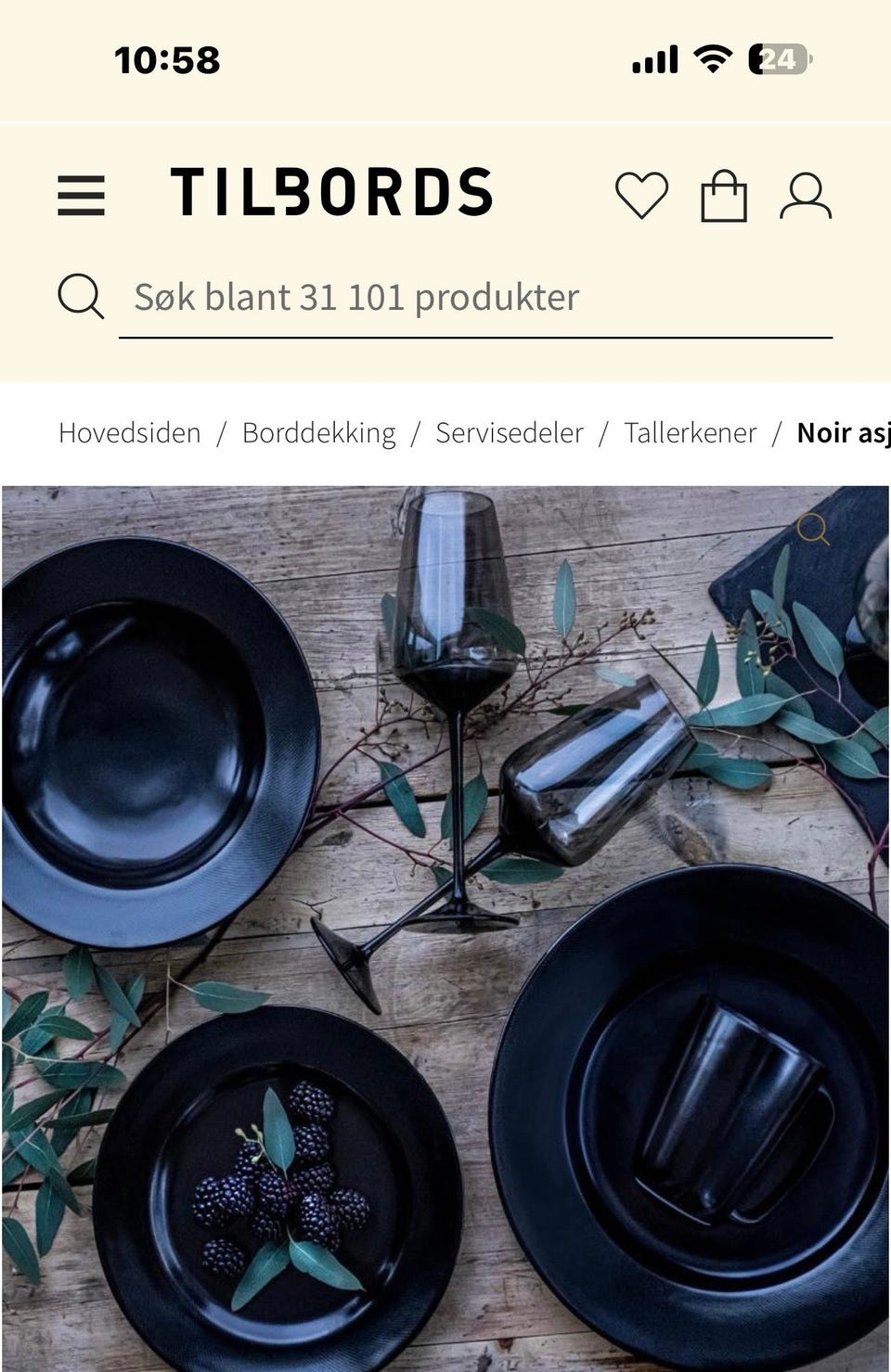The width and height of the screenshot is (891, 1372).
Task: Expand the breadcrumb trail past Tallerkener
Action: click(x=843, y=431)
